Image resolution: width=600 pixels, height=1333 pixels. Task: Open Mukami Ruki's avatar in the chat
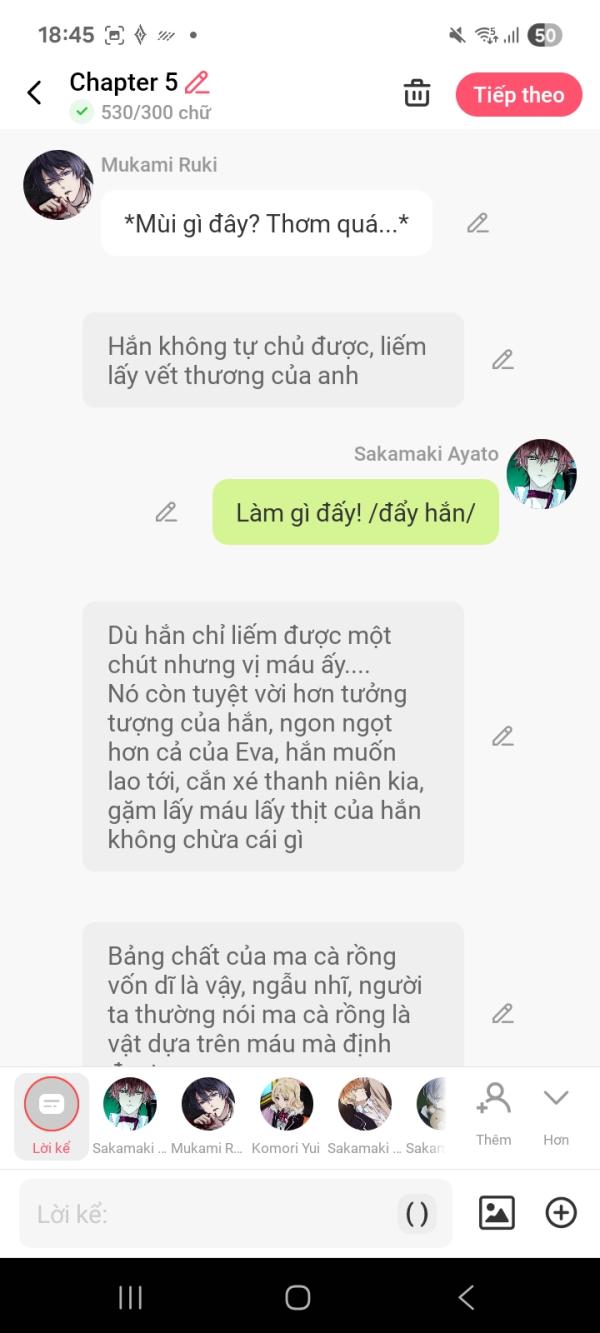point(58,185)
